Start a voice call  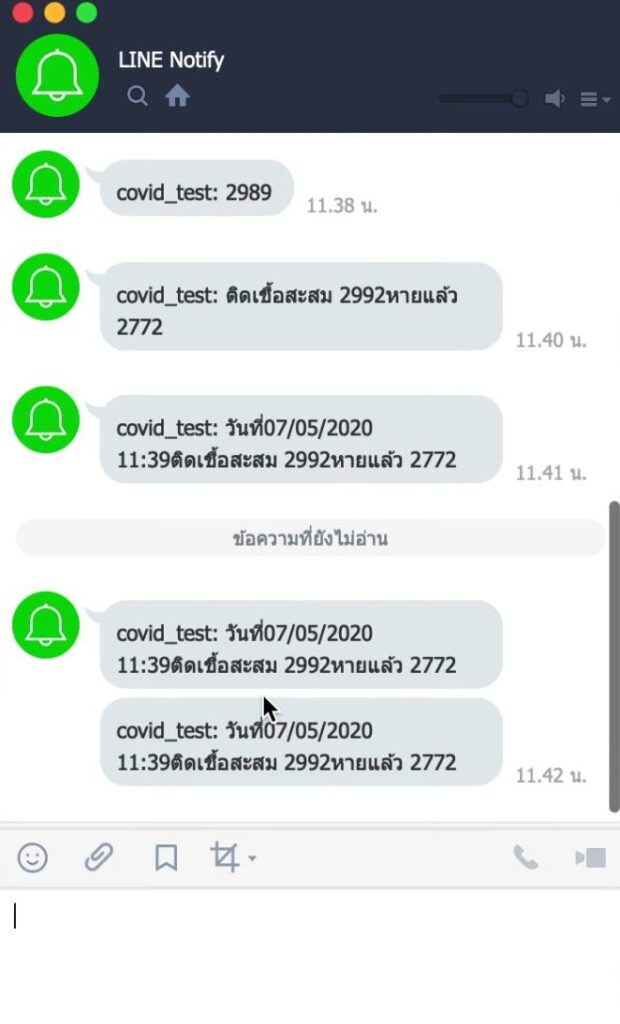[526, 857]
